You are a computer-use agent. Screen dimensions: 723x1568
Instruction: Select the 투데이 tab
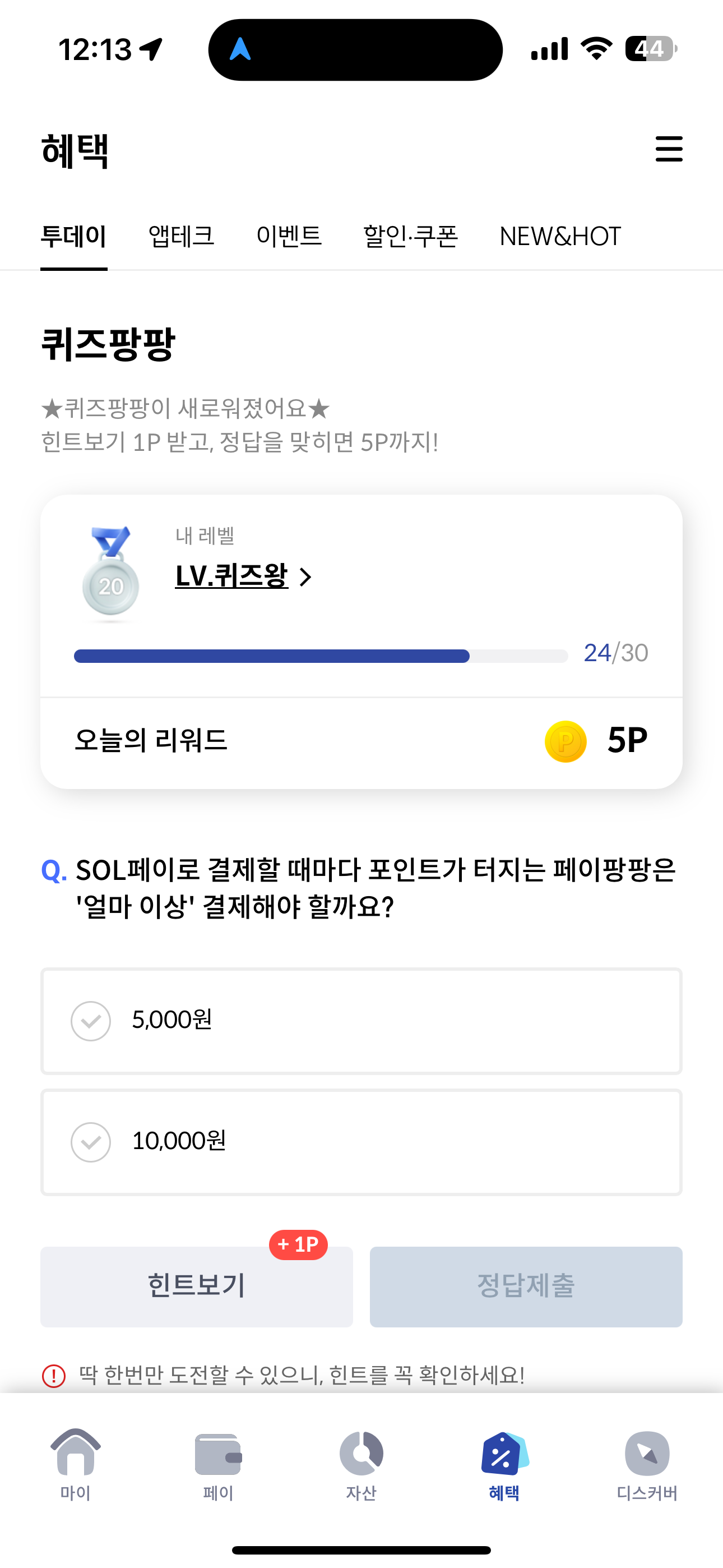click(73, 236)
